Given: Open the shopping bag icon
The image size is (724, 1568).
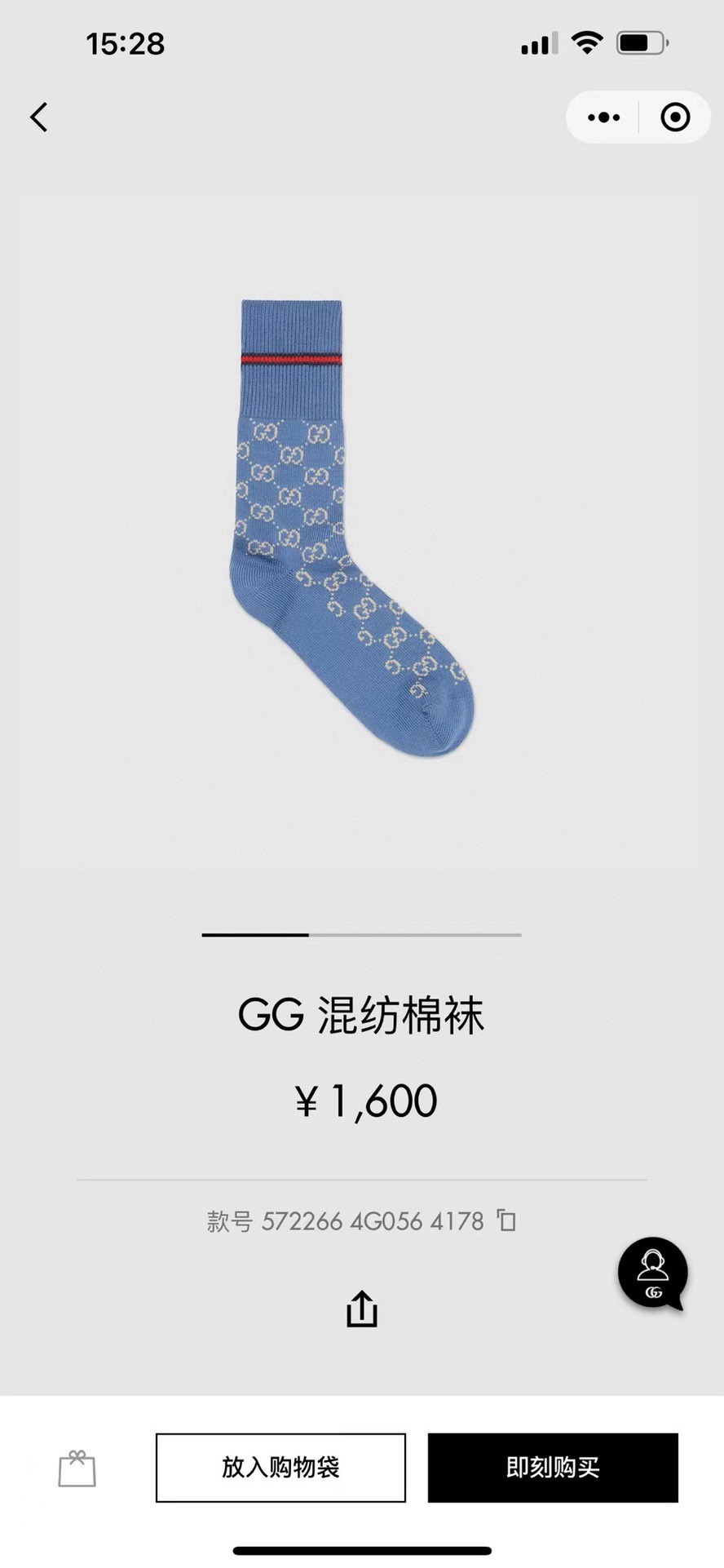Looking at the screenshot, I should pyautogui.click(x=77, y=1468).
